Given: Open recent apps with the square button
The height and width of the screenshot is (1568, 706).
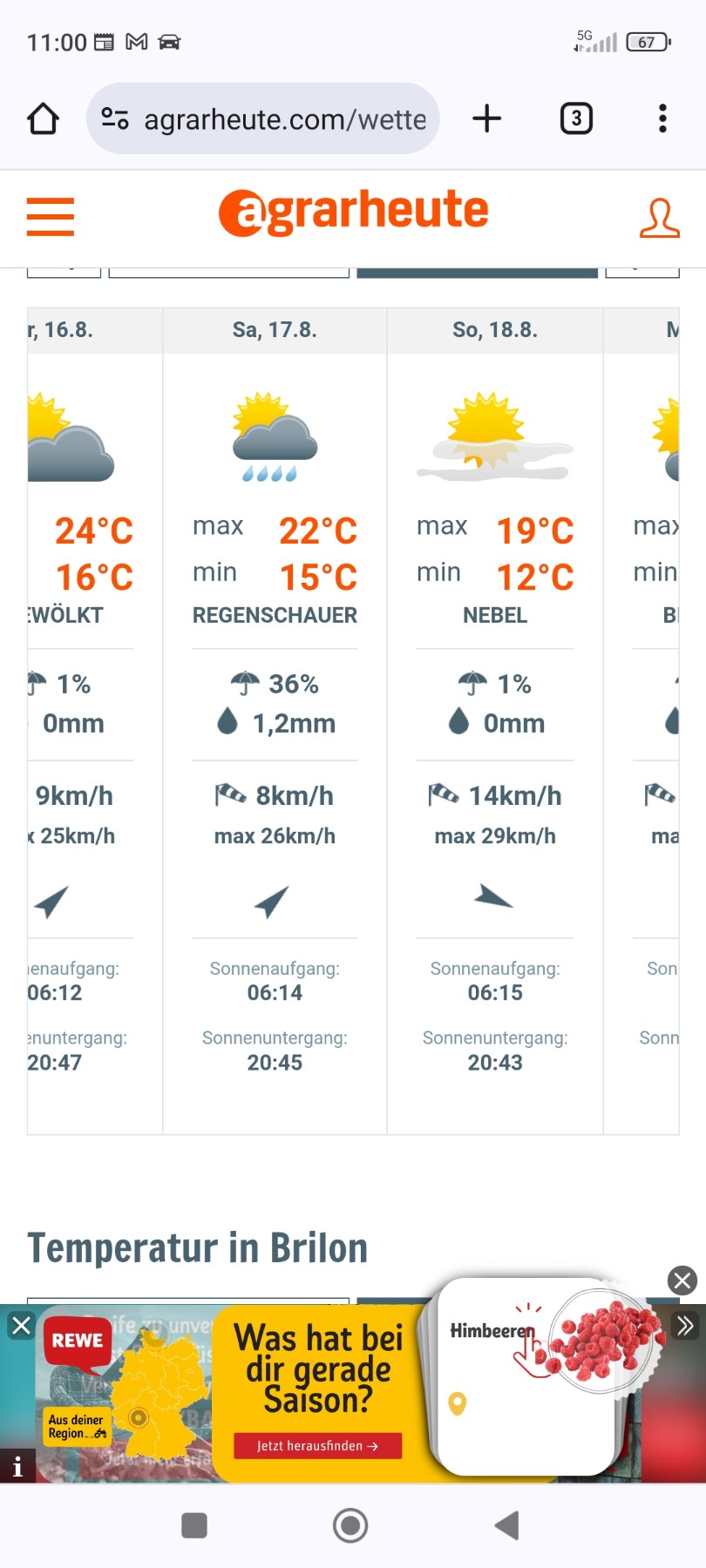Looking at the screenshot, I should [x=194, y=1525].
